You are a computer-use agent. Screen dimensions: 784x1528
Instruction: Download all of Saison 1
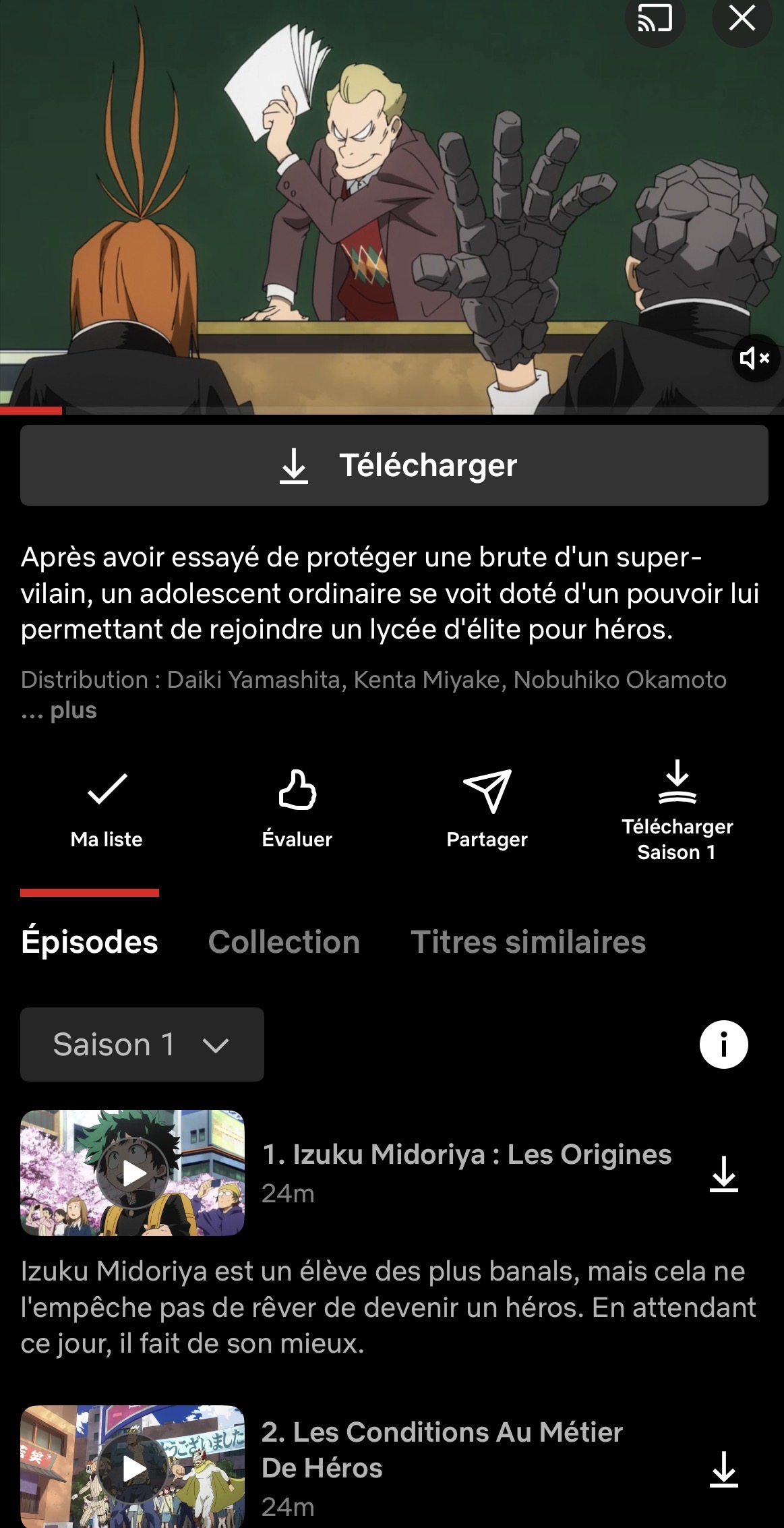tap(677, 809)
